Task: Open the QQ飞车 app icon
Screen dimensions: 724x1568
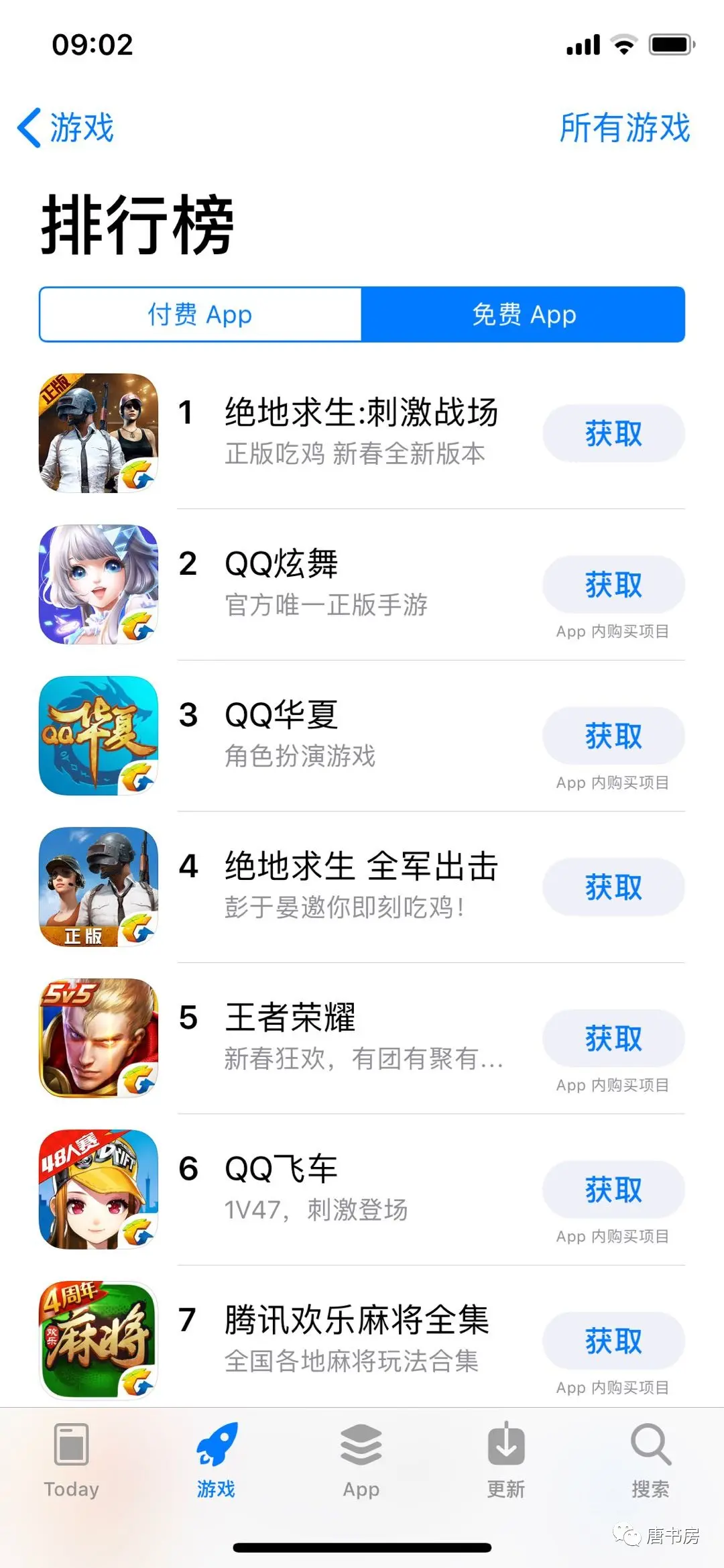Action: [99, 1189]
